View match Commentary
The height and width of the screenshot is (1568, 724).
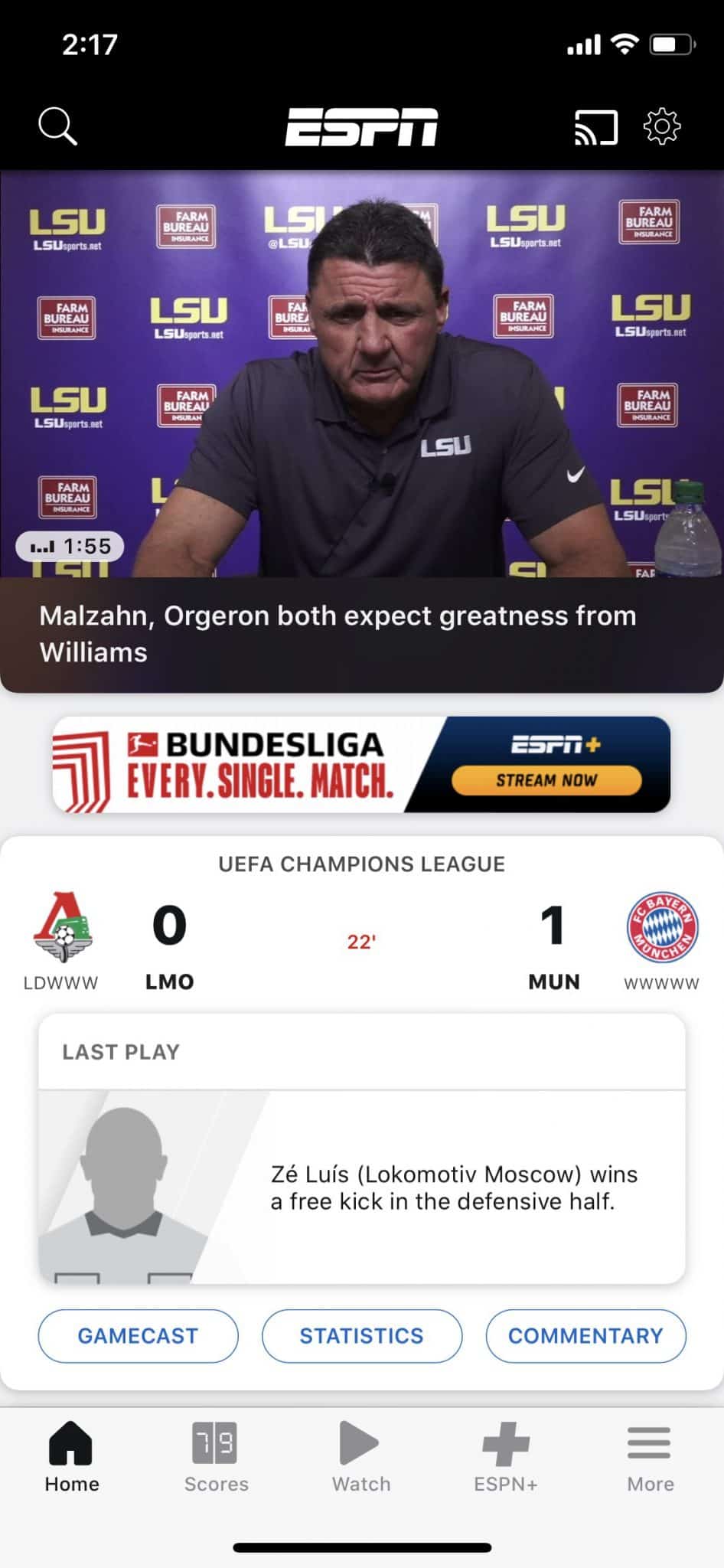click(585, 1336)
